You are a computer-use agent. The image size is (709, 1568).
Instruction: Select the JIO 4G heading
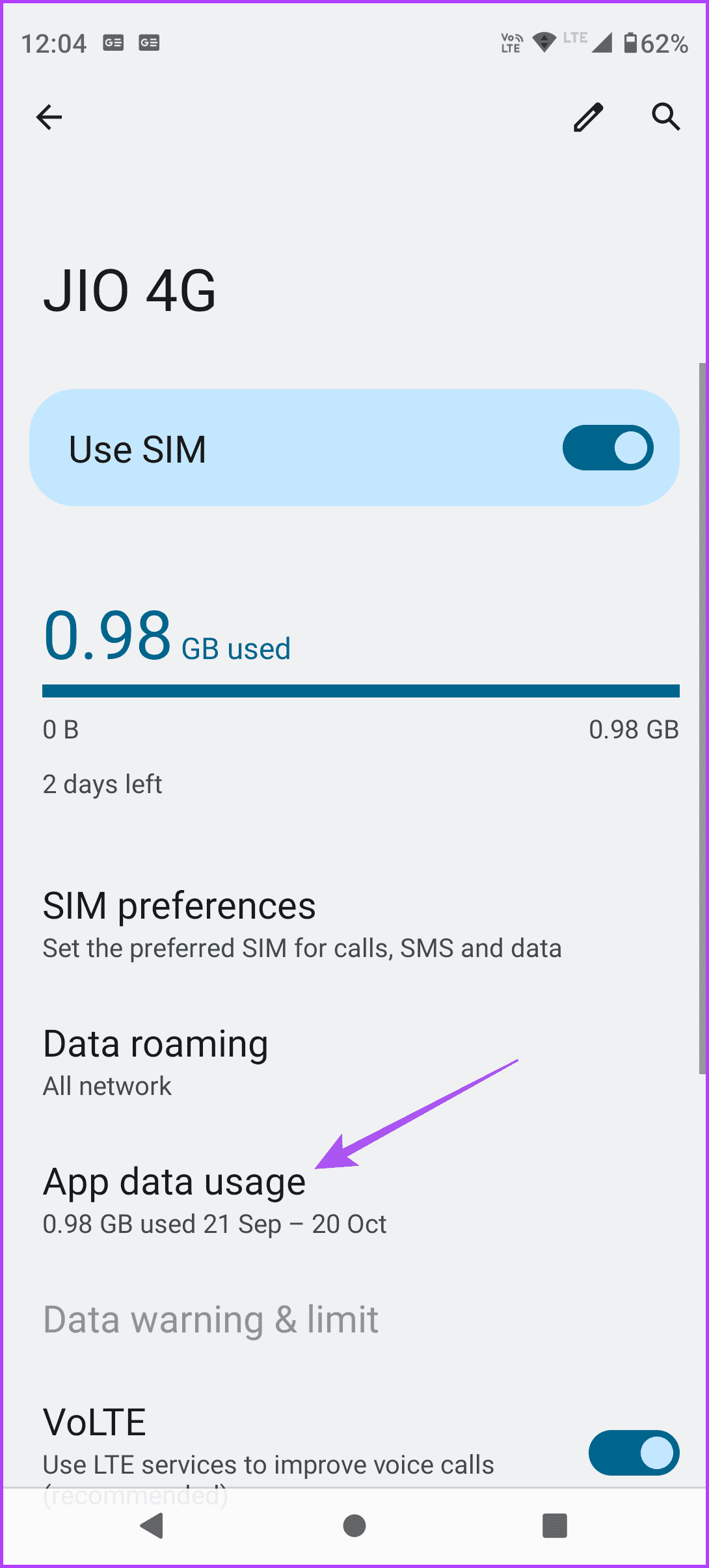[131, 290]
